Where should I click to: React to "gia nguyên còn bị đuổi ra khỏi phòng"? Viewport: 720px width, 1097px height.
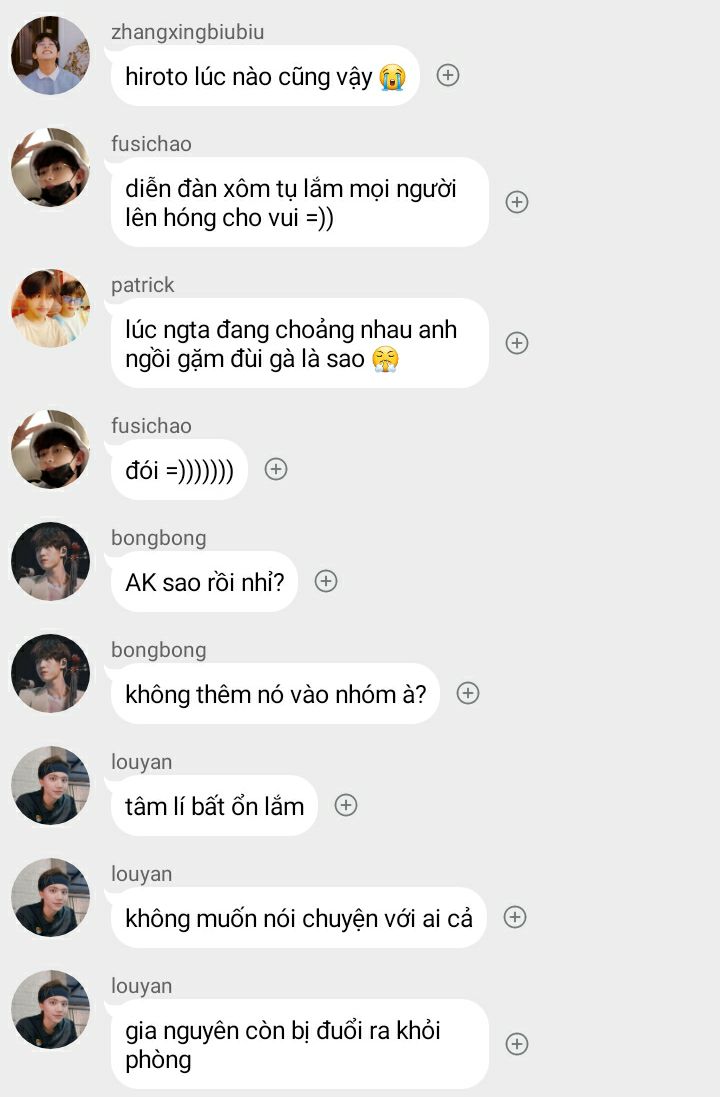coord(516,1044)
